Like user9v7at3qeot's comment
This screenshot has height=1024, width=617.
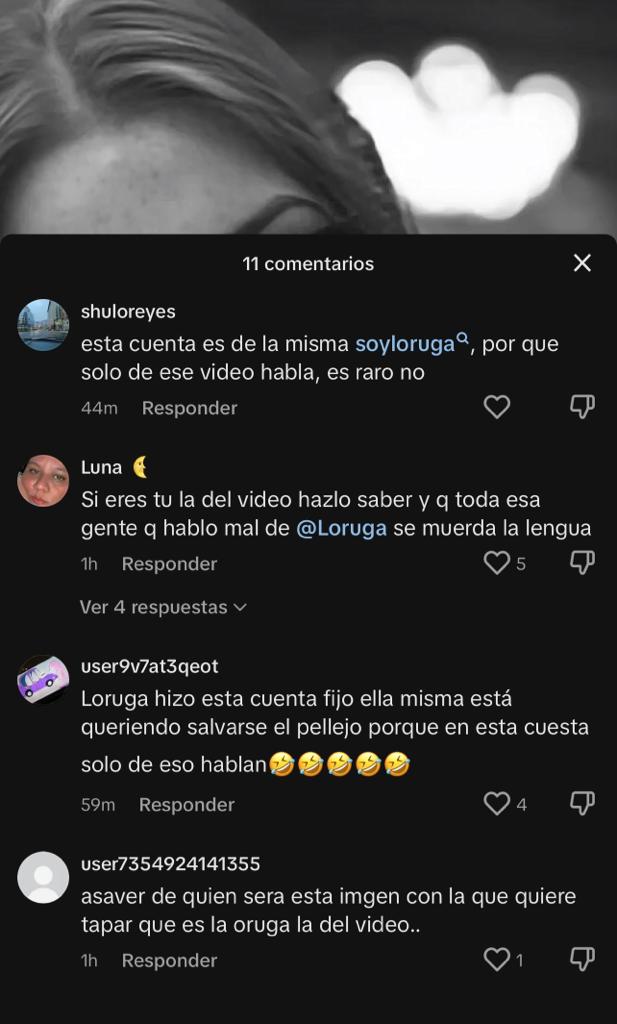[497, 803]
